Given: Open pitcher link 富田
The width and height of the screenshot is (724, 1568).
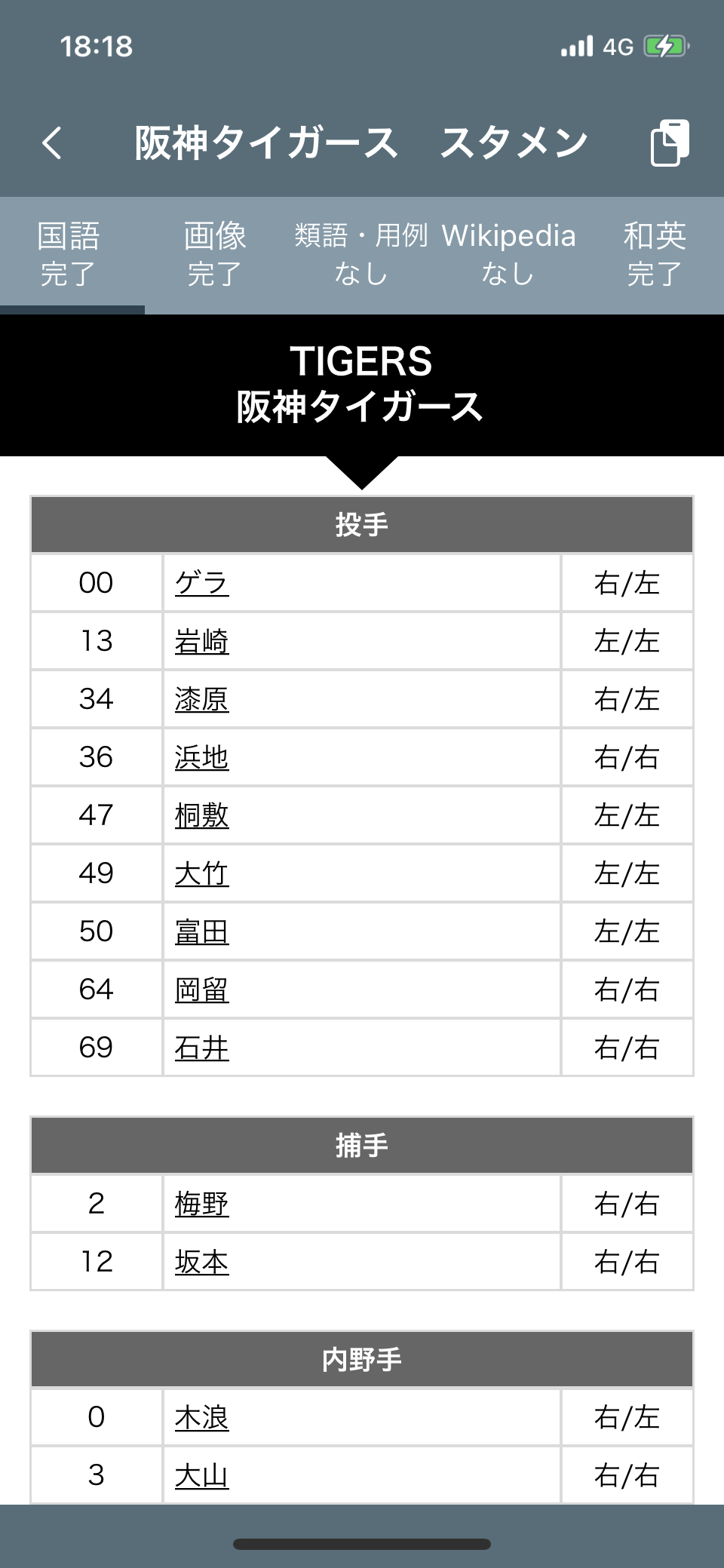Looking at the screenshot, I should [x=201, y=931].
